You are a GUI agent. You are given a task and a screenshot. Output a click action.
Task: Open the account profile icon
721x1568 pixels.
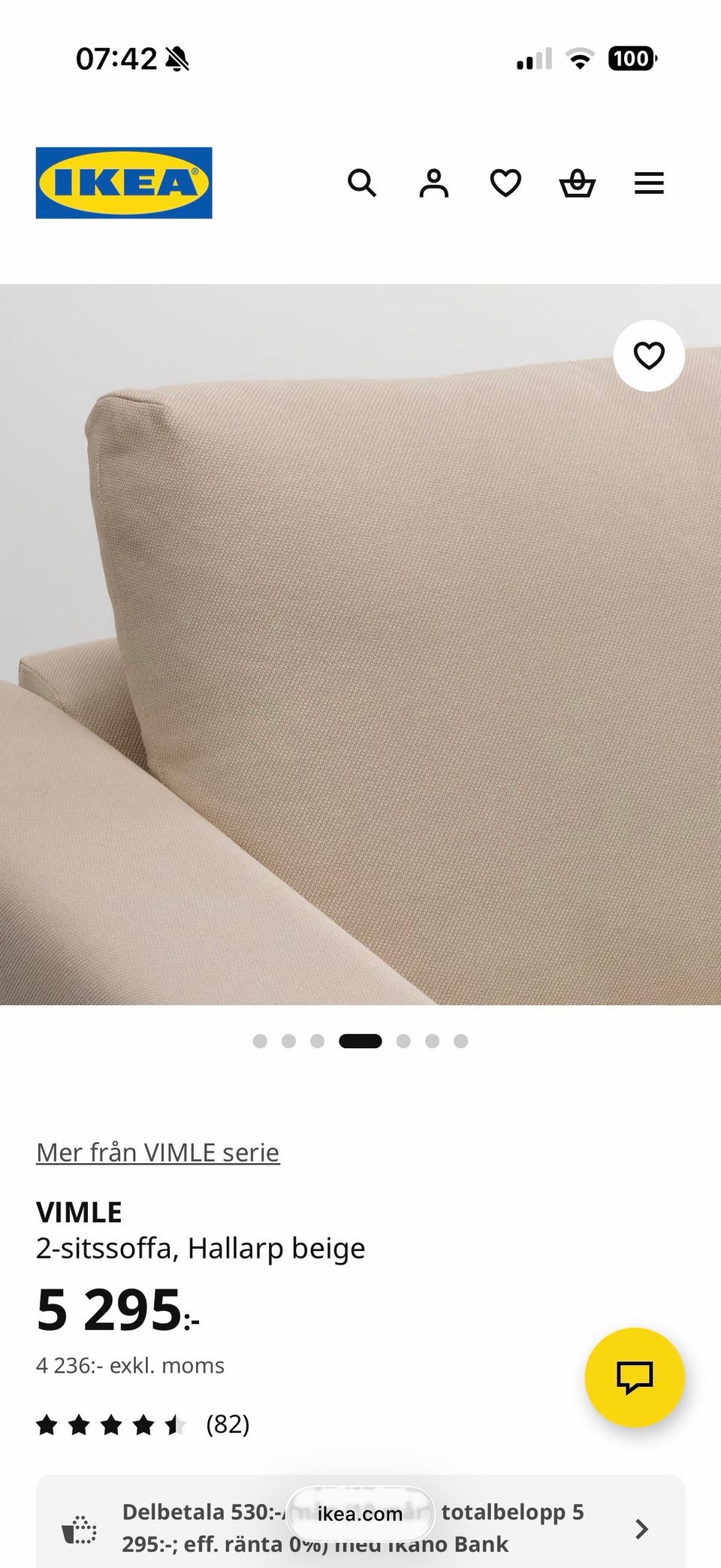point(433,183)
